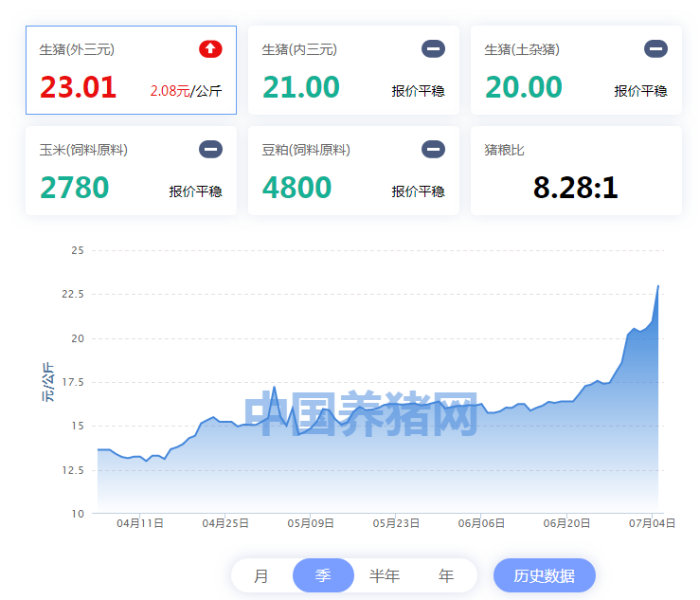This screenshot has width=700, height=600.
Task: Switch chart range to 年
Action: (x=446, y=576)
